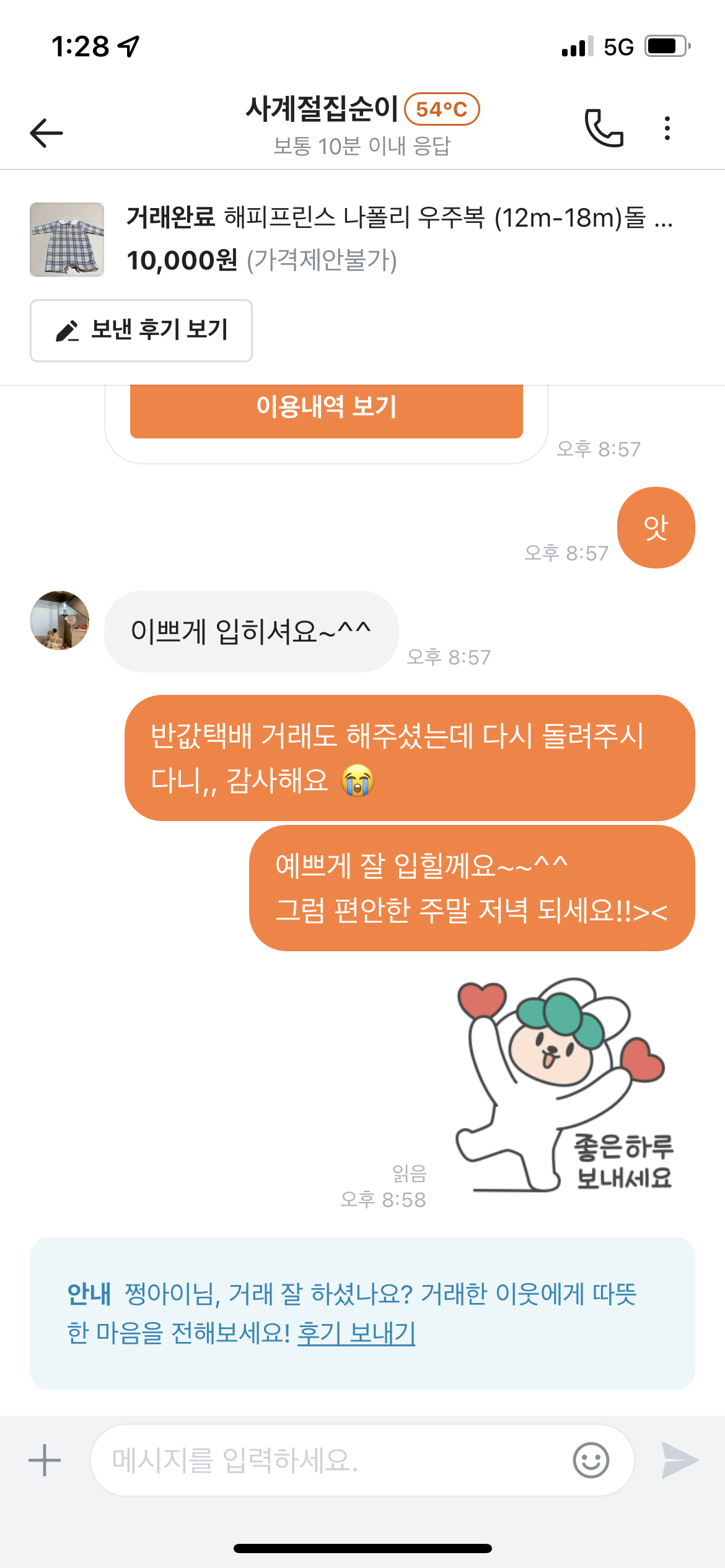
Task: Go back with the arrow icon
Action: [x=46, y=133]
